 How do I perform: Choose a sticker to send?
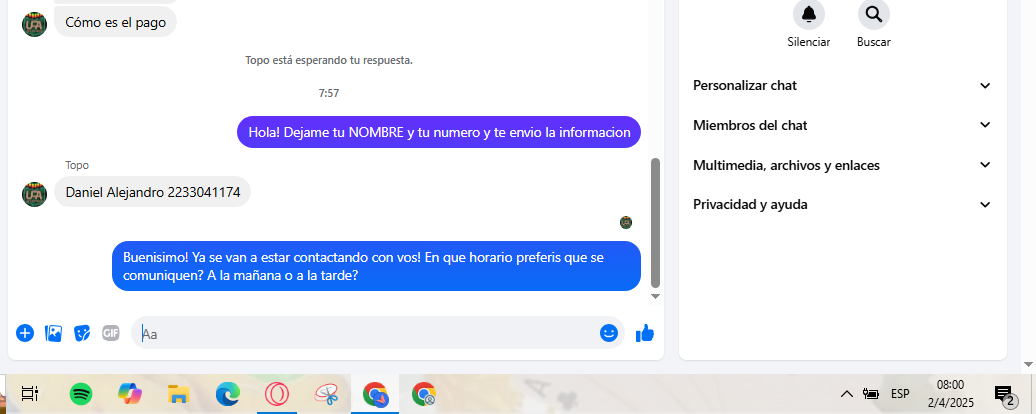tap(83, 333)
